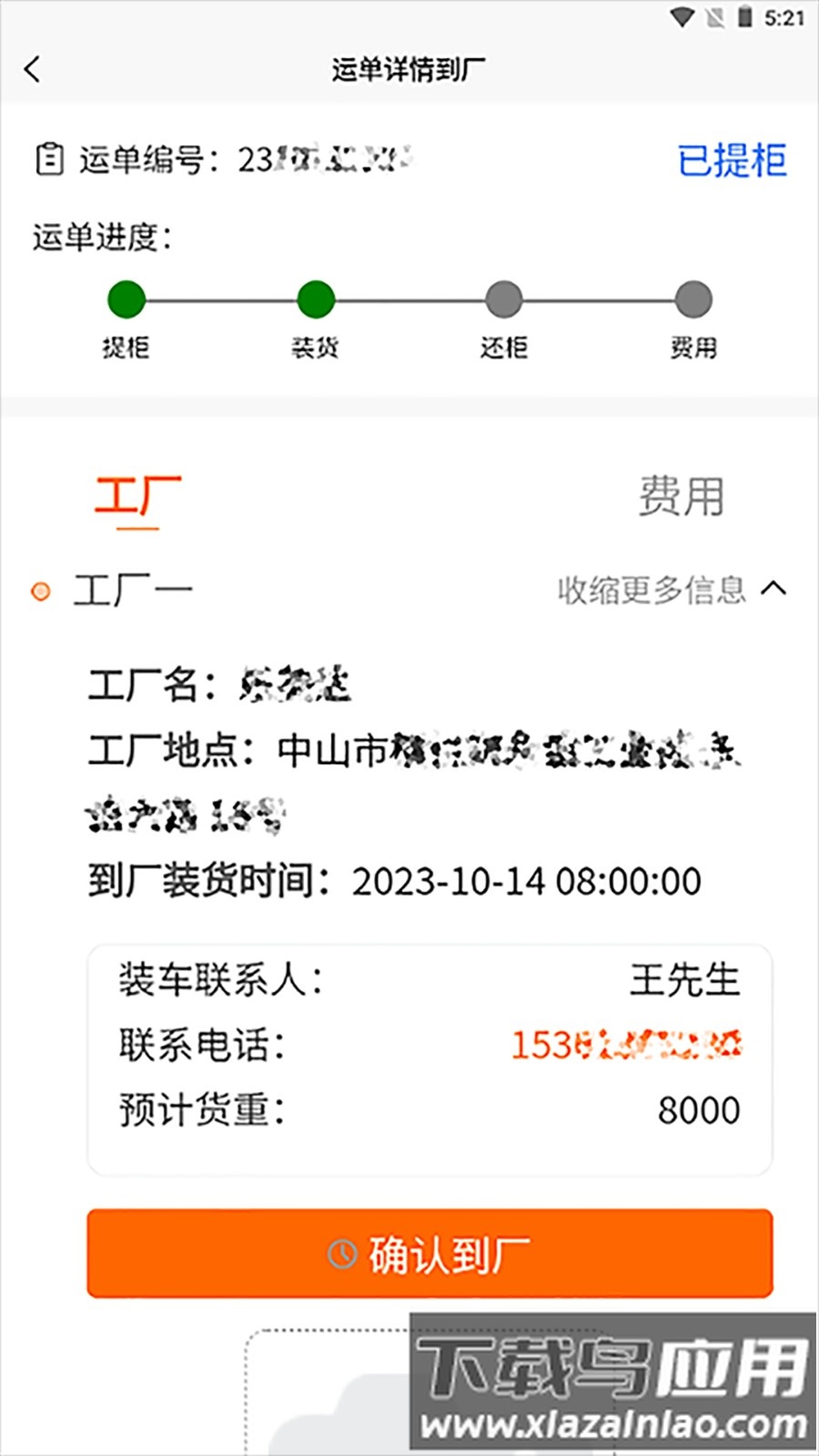The height and width of the screenshot is (1456, 819).
Task: Click the waybill document icon
Action: 50,160
